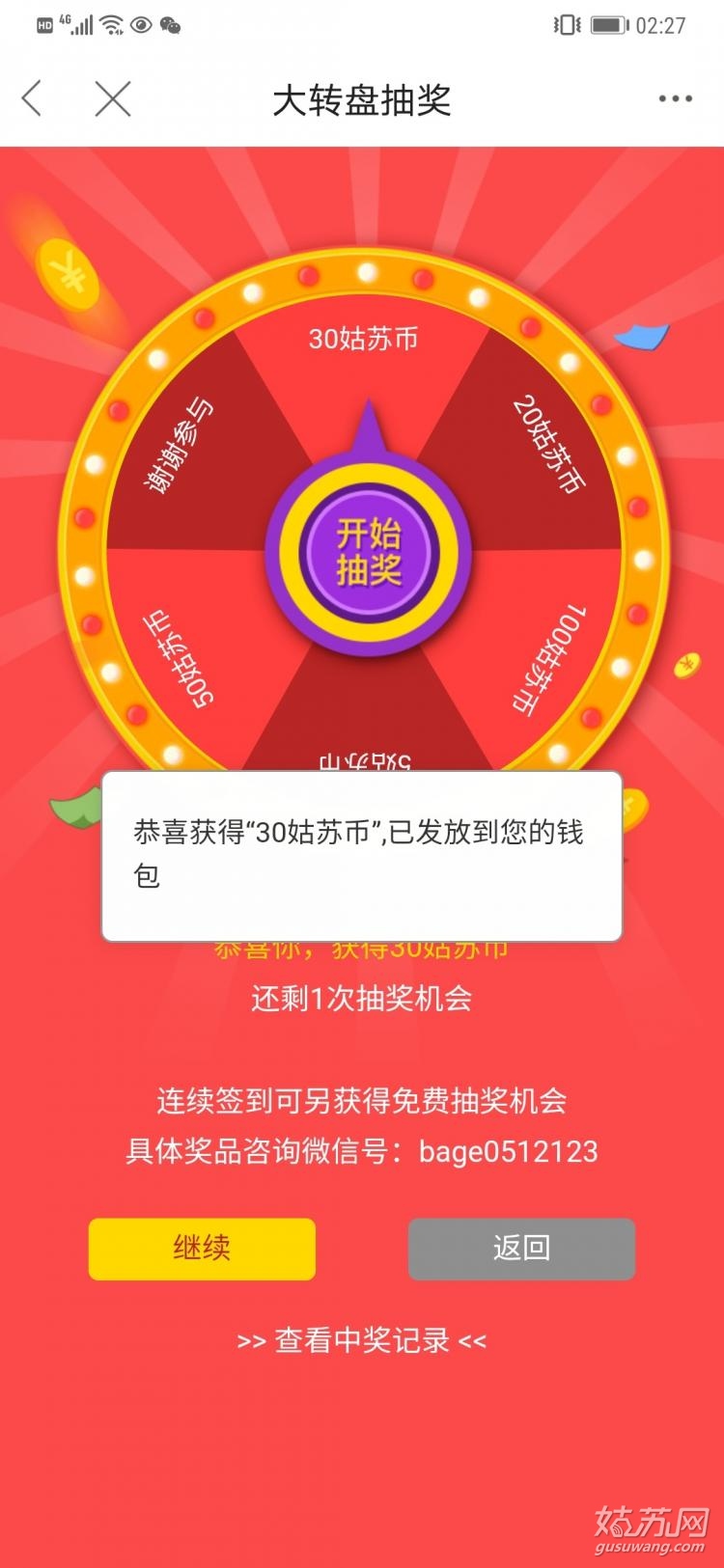Screen dimensions: 724x1568
Task: Open the three-dot overflow menu
Action: coord(675,98)
